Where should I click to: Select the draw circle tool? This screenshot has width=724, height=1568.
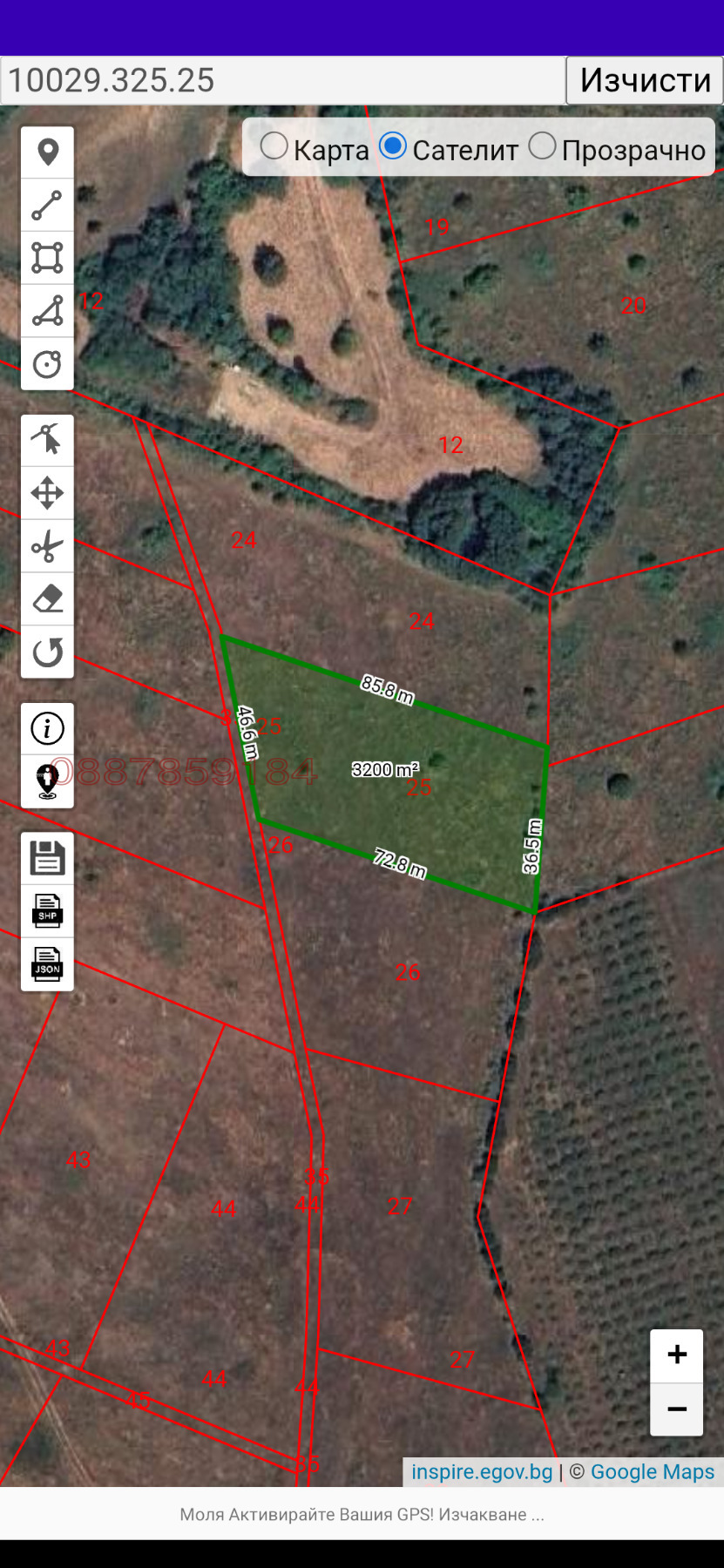pos(47,363)
